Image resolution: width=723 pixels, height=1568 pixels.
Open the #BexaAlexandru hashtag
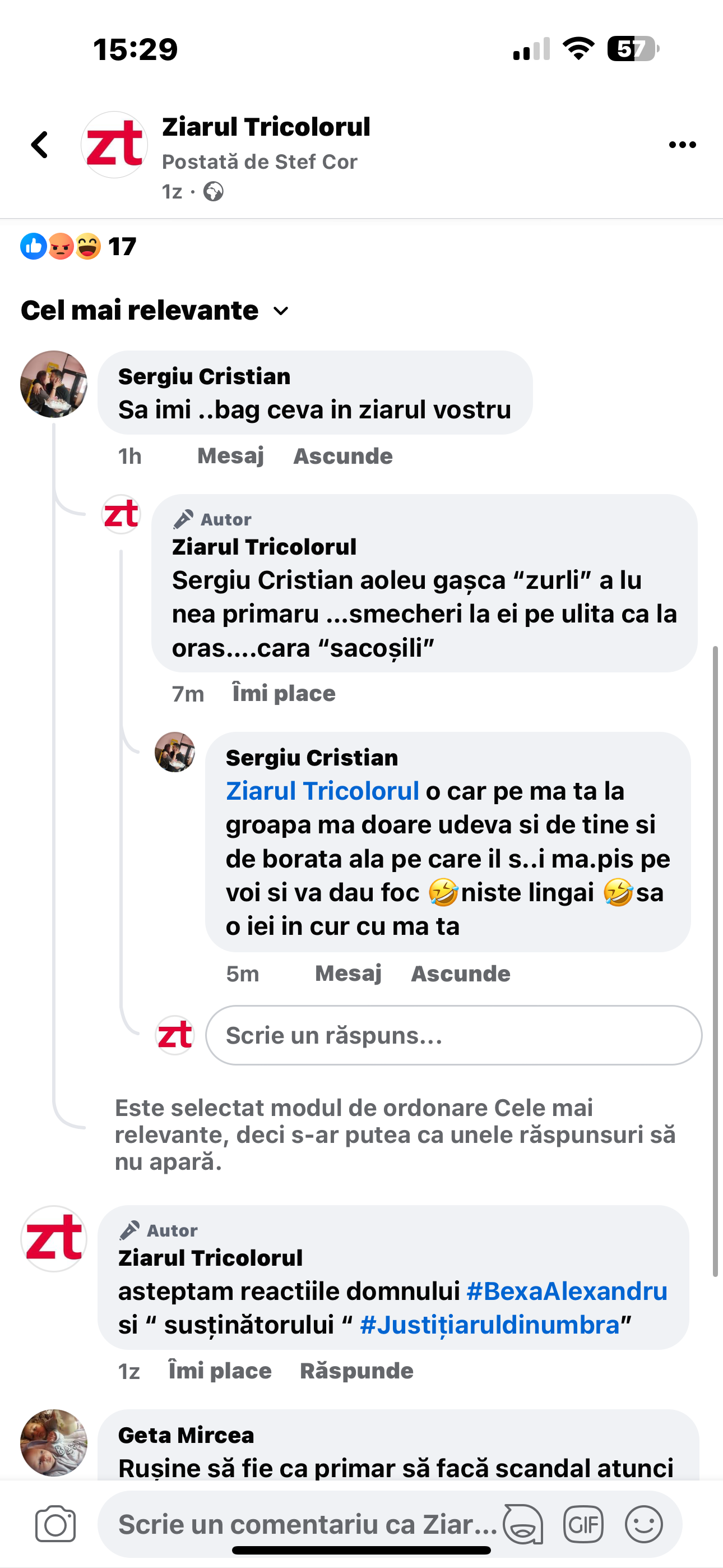(x=567, y=1291)
